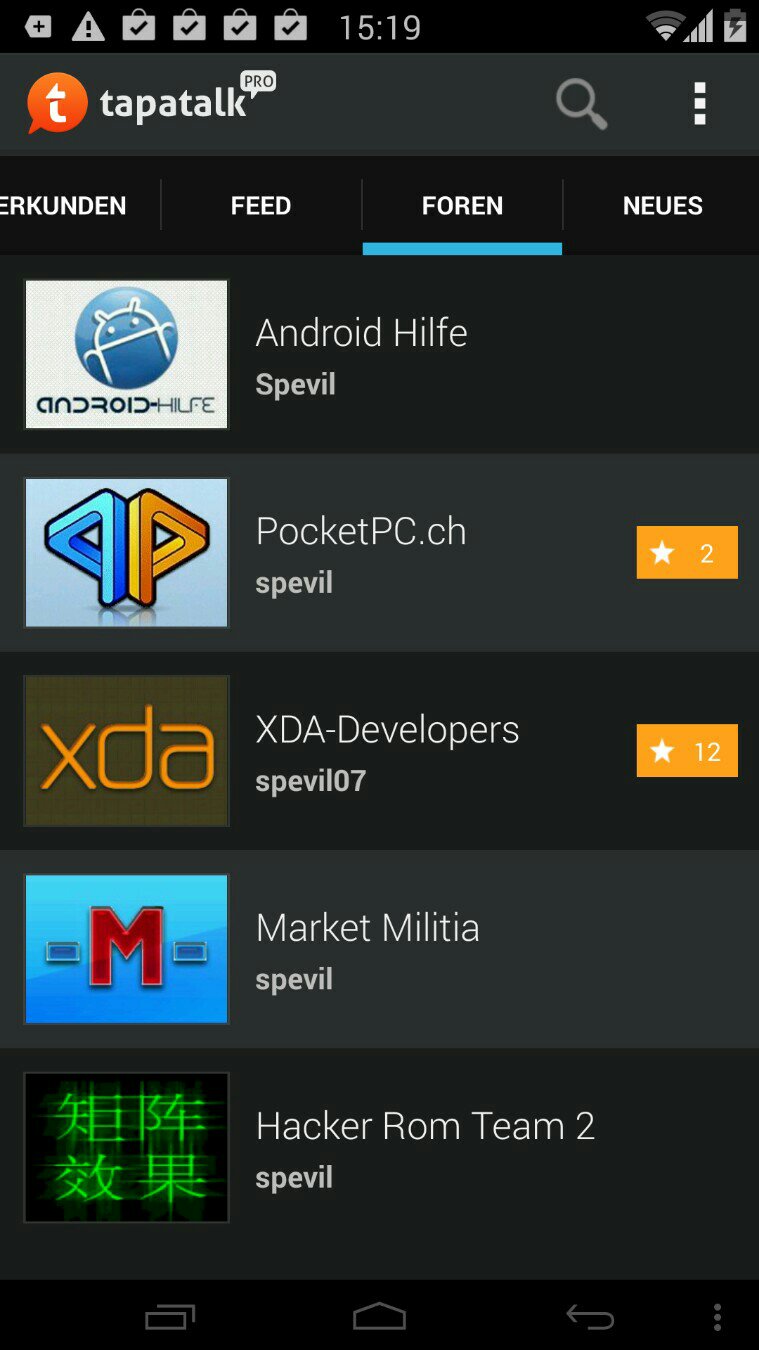The width and height of the screenshot is (759, 1350).
Task: Open the PocketPC.ch forum
Action: click(379, 553)
